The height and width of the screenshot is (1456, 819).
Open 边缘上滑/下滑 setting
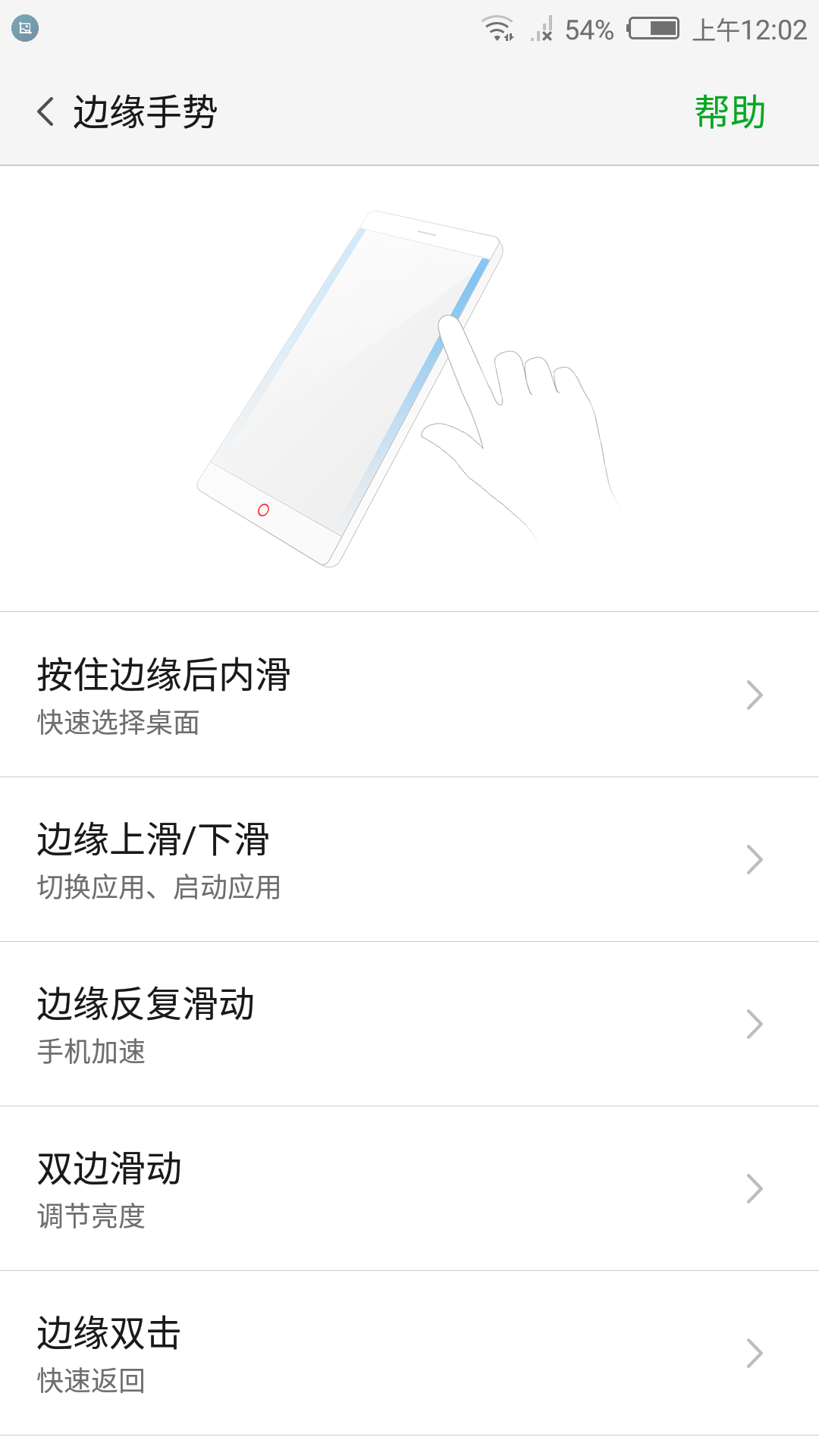point(409,859)
